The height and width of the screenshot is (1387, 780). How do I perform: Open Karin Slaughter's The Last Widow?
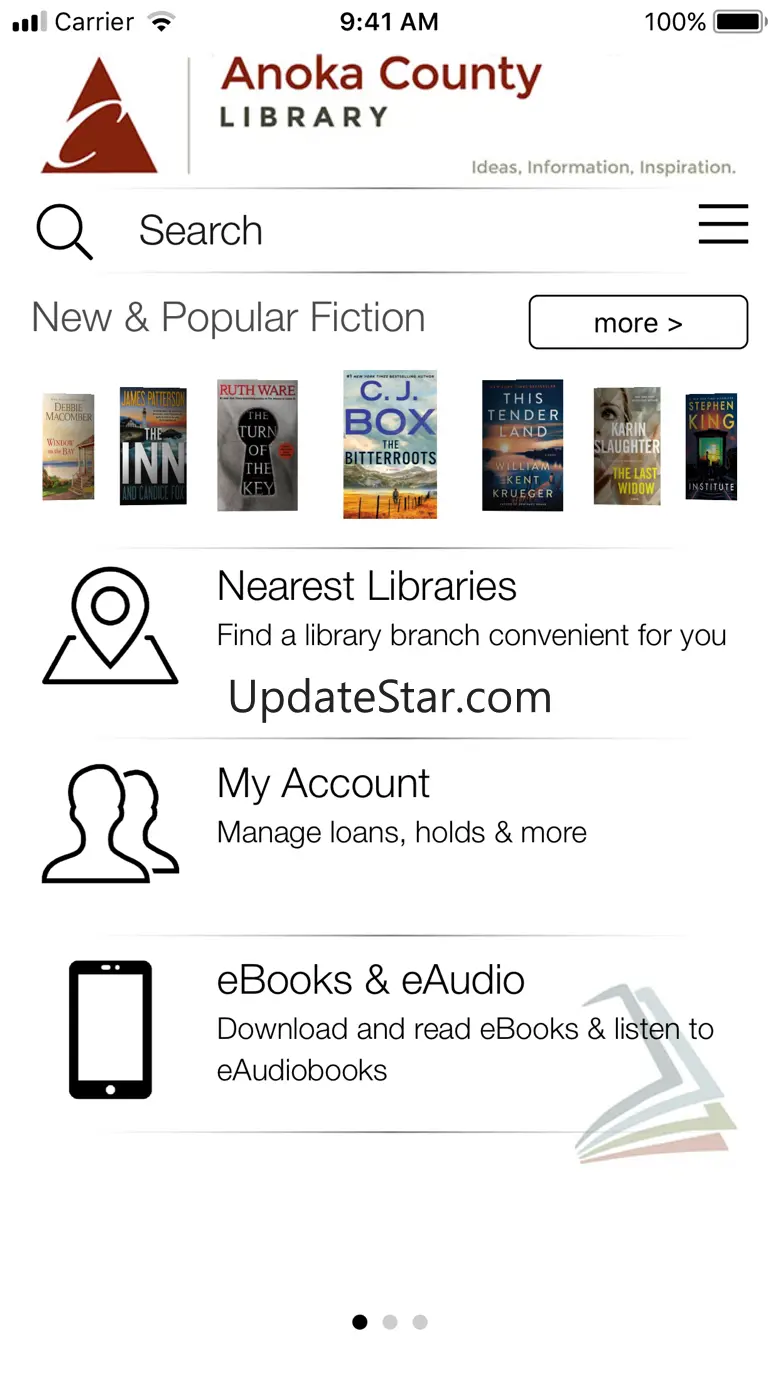(x=627, y=446)
